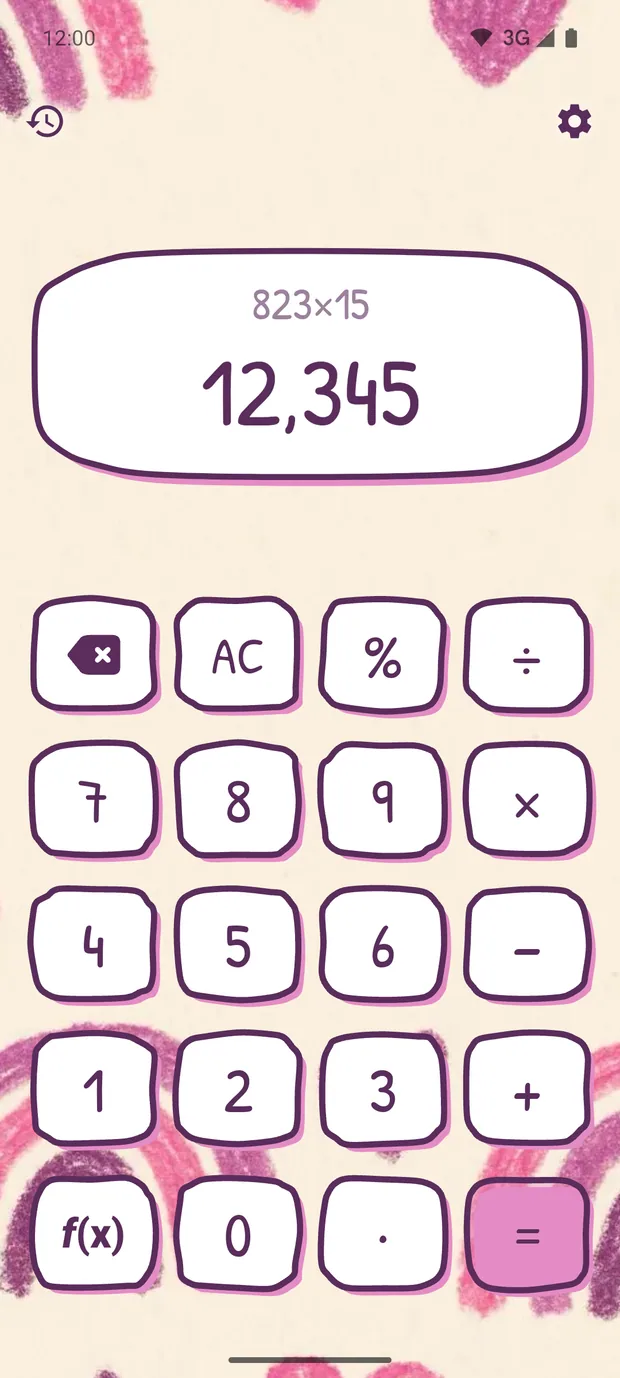620x1378 pixels.
Task: Enter the digit 5
Action: pos(238,946)
